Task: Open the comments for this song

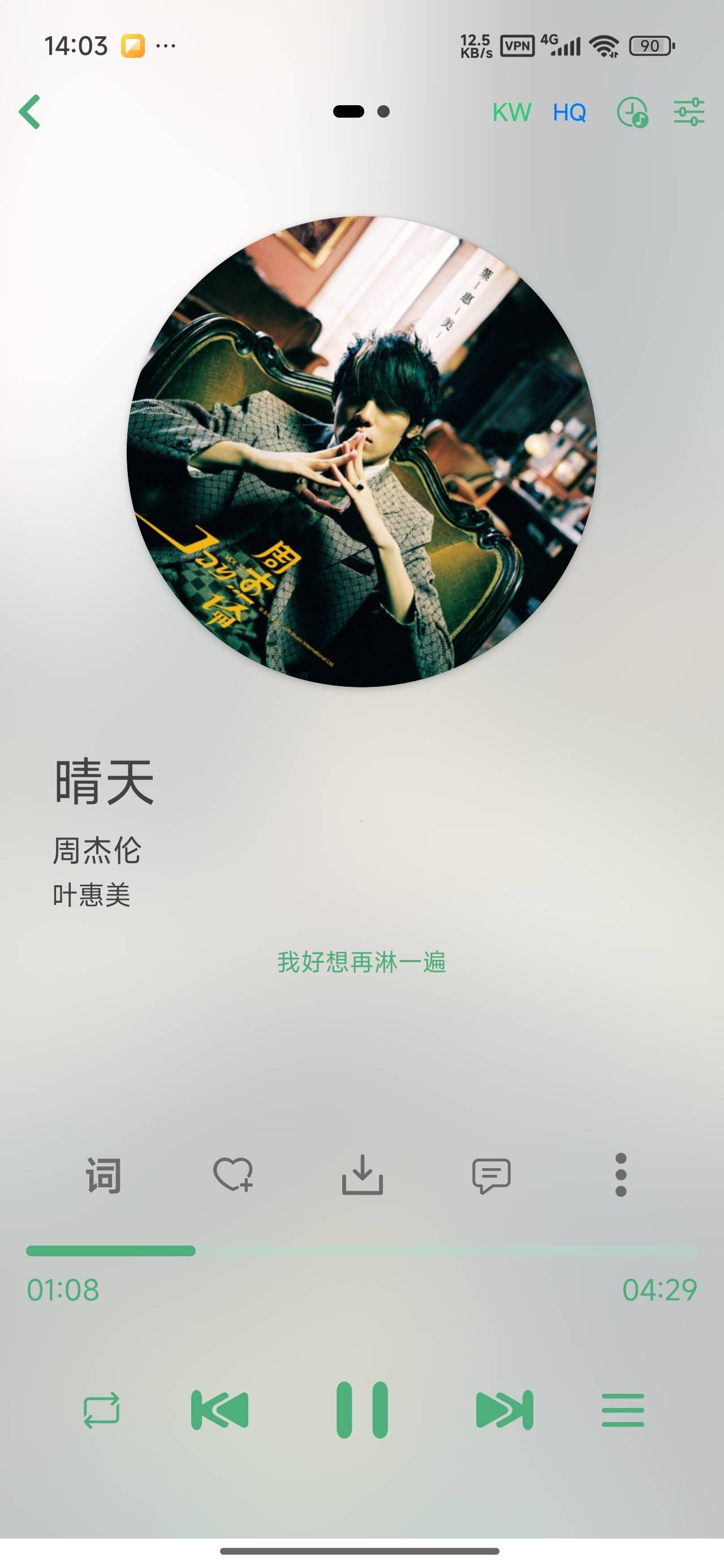Action: coord(492,1175)
